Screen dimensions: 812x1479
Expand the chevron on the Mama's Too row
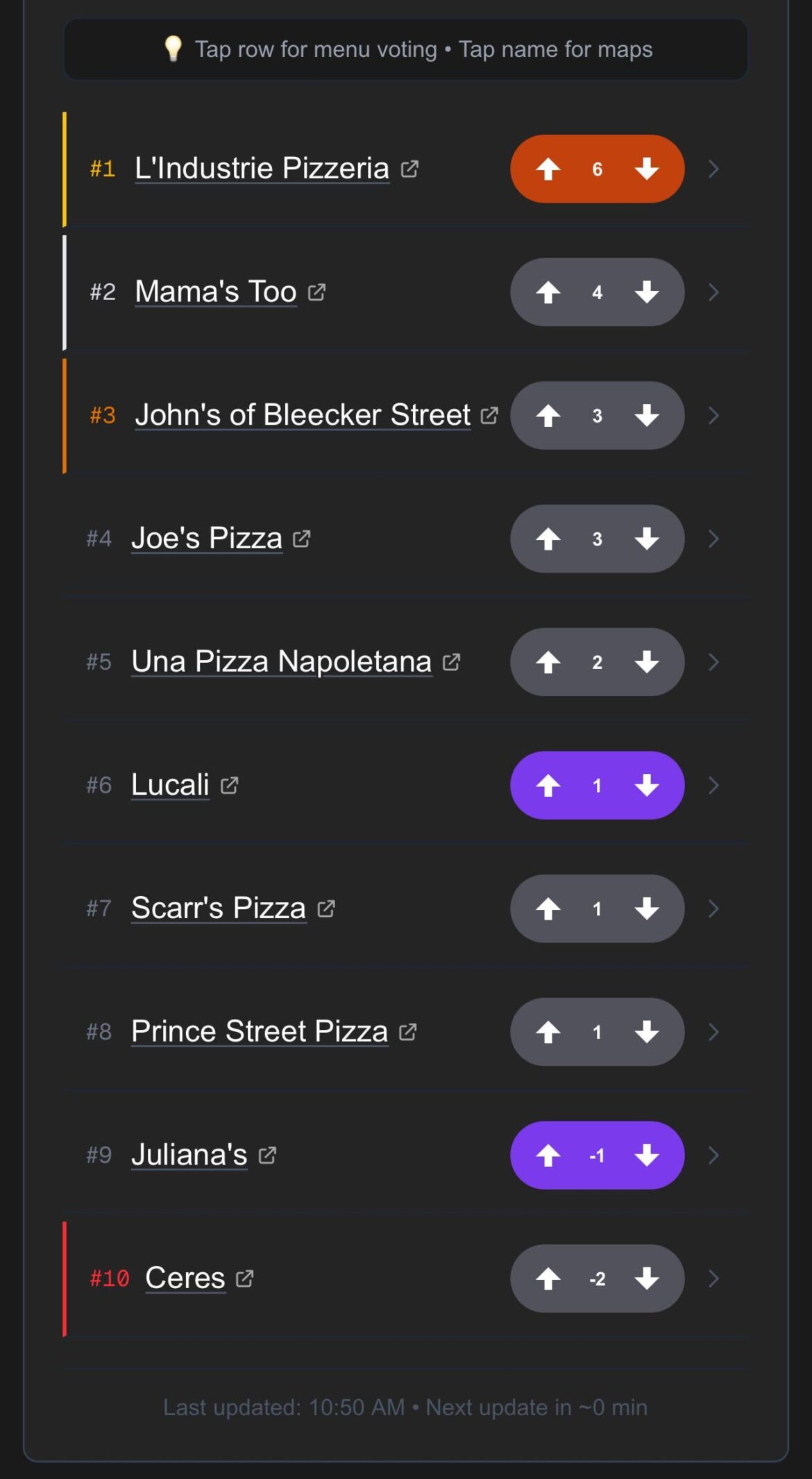pyautogui.click(x=713, y=292)
